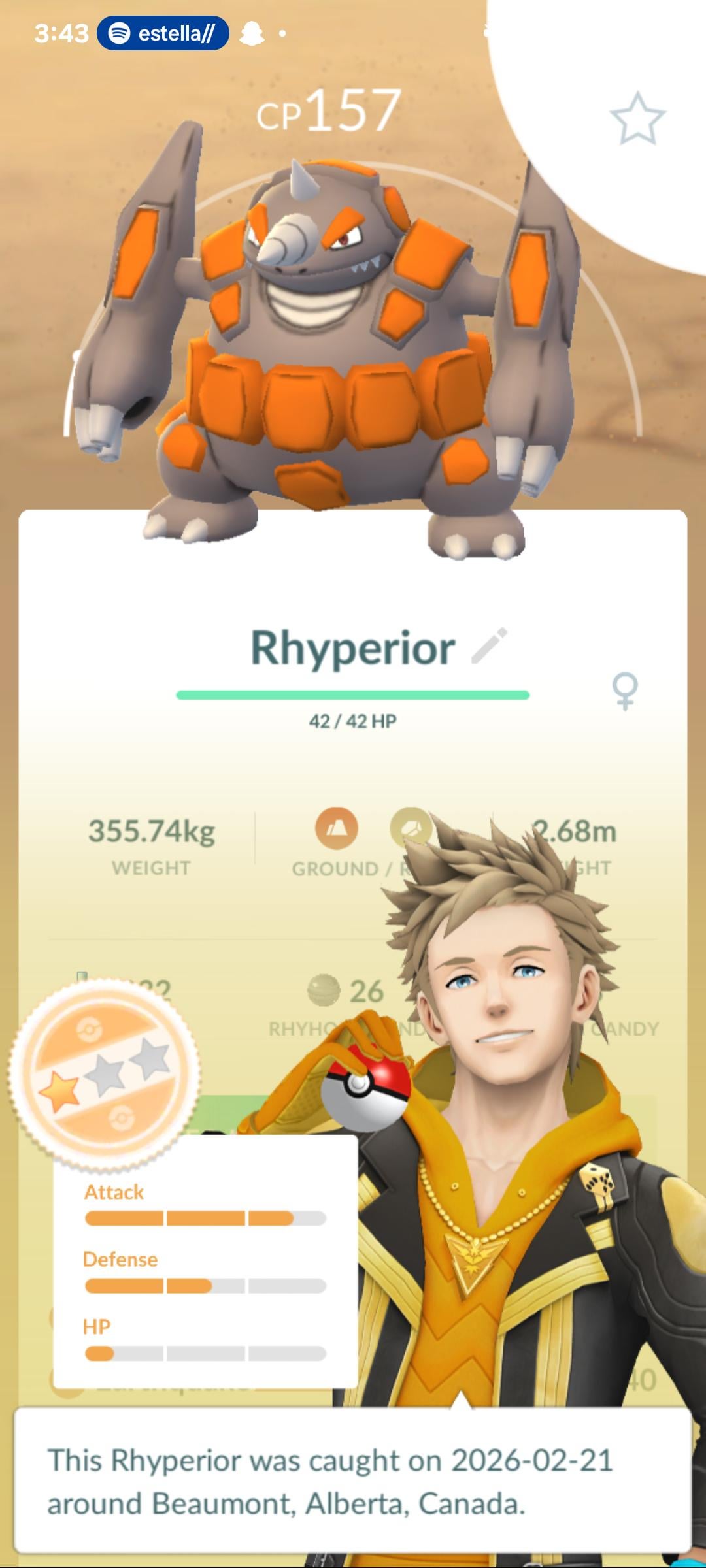Edit Rhyperior's nickname with the pencil
This screenshot has height=1568, width=706.
(490, 646)
